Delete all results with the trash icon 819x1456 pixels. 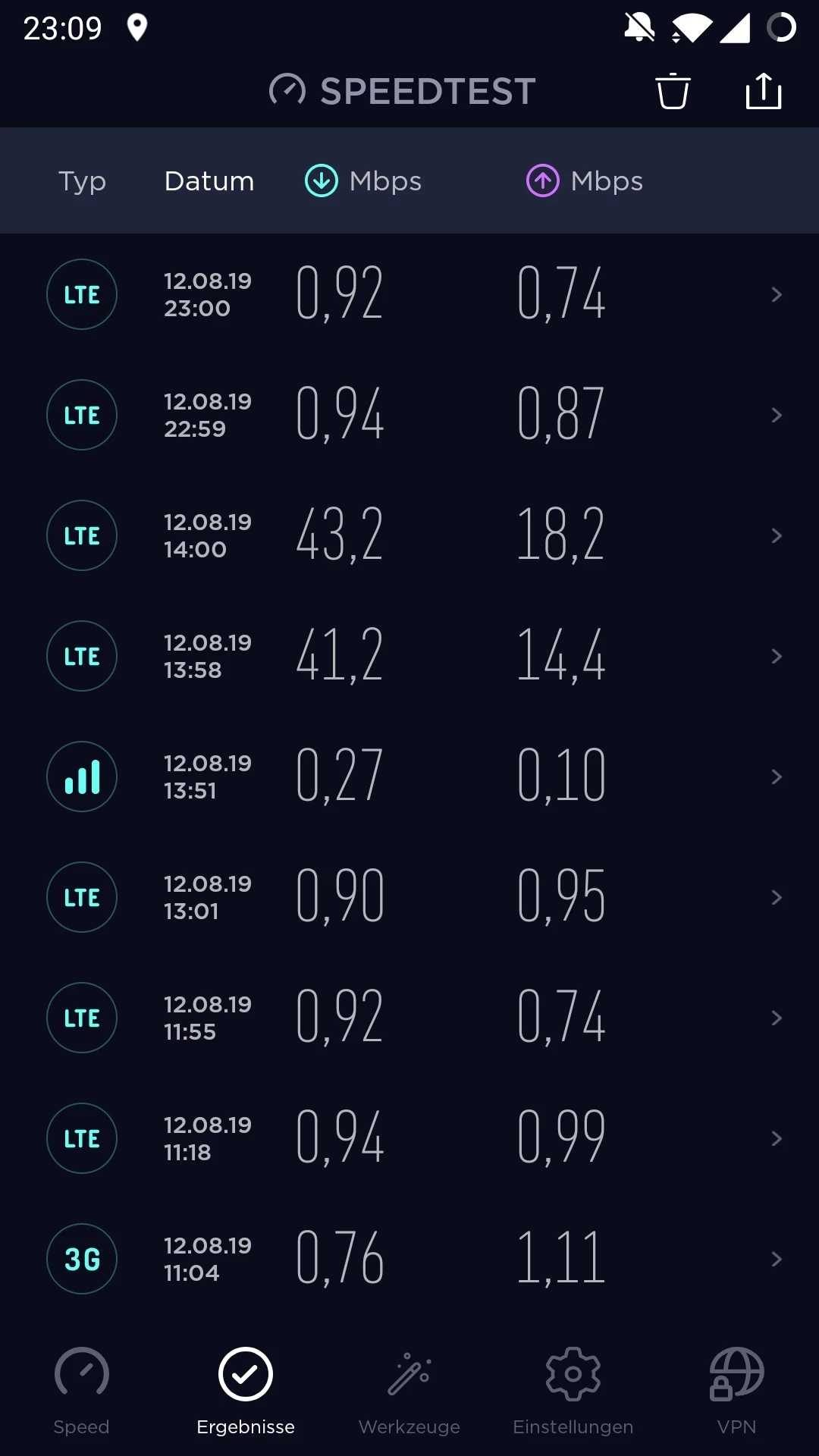(672, 92)
